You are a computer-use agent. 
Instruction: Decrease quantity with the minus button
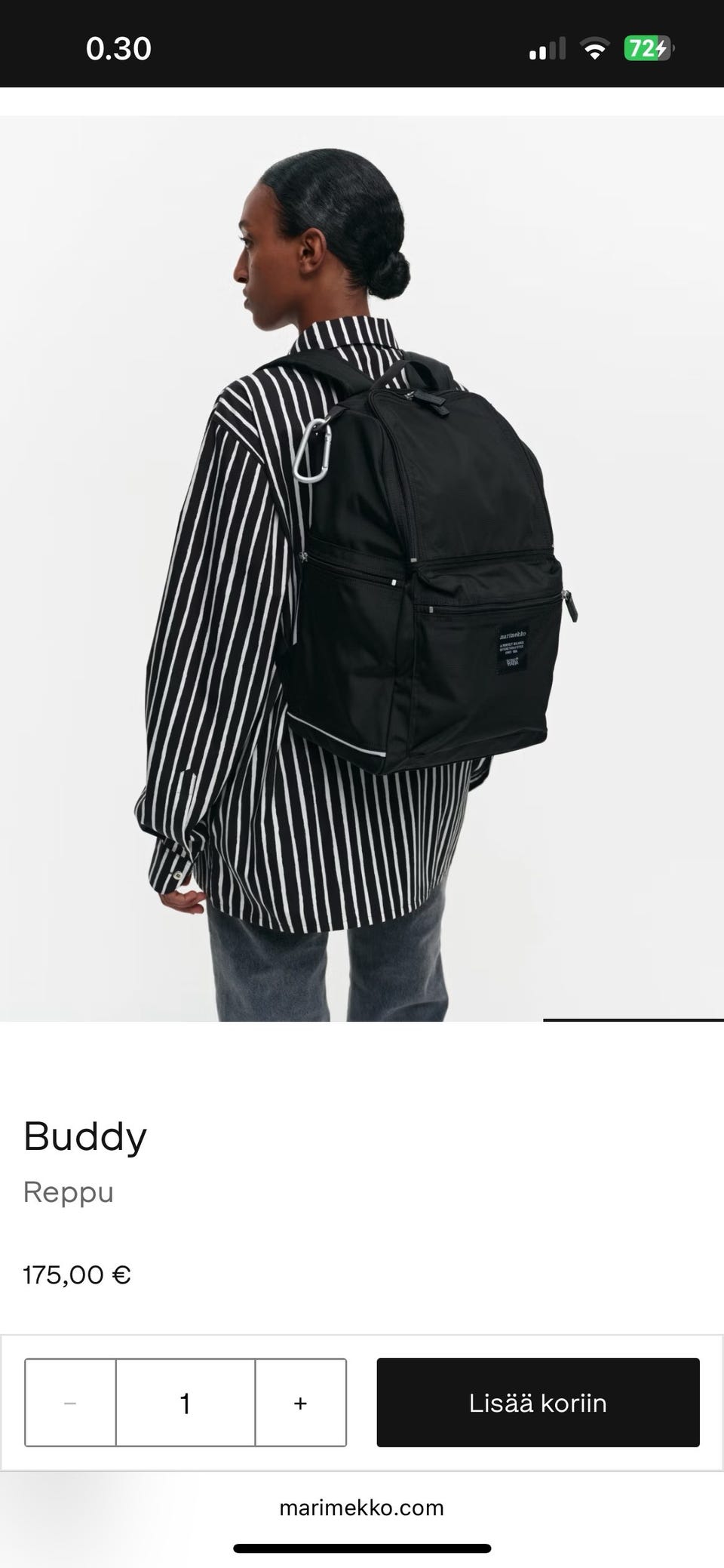click(70, 1403)
